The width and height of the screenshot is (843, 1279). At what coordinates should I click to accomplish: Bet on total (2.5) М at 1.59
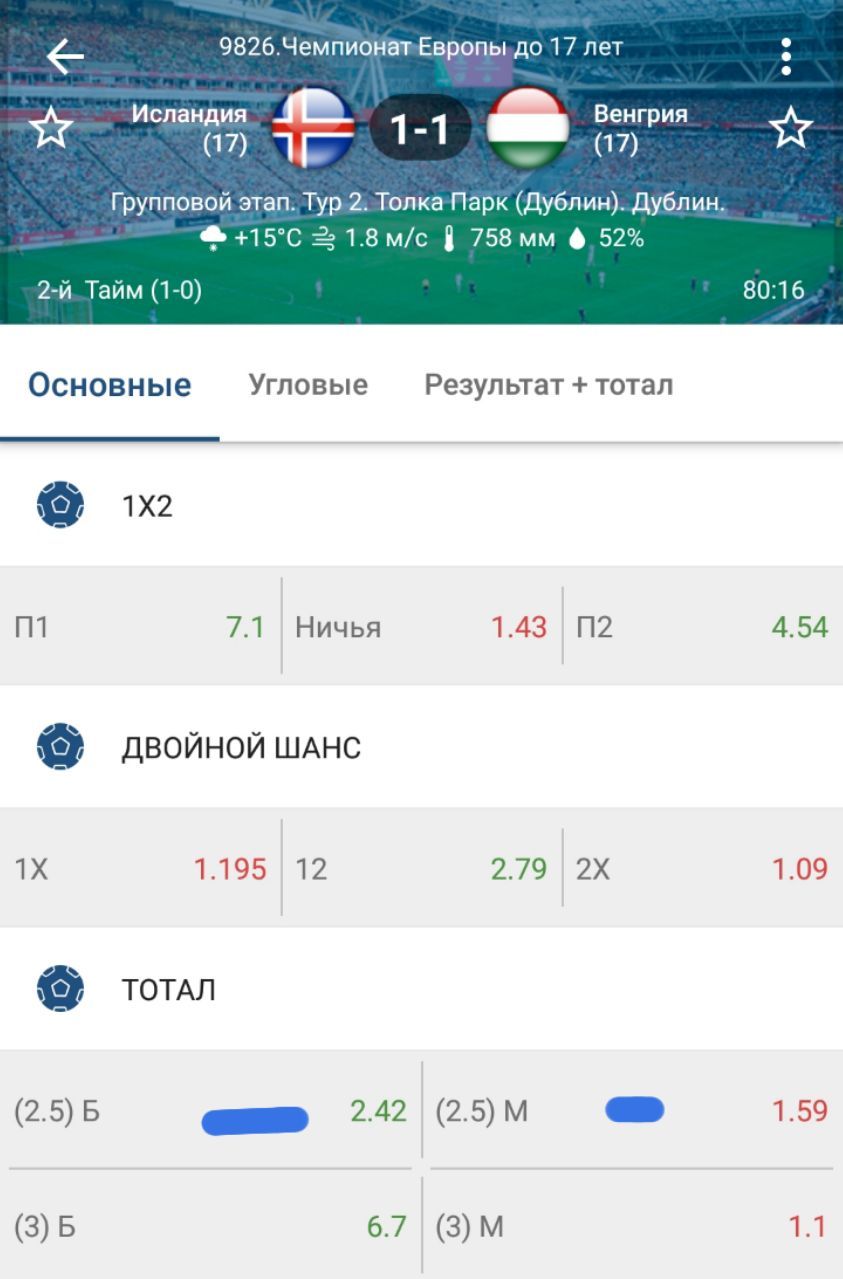click(632, 1110)
